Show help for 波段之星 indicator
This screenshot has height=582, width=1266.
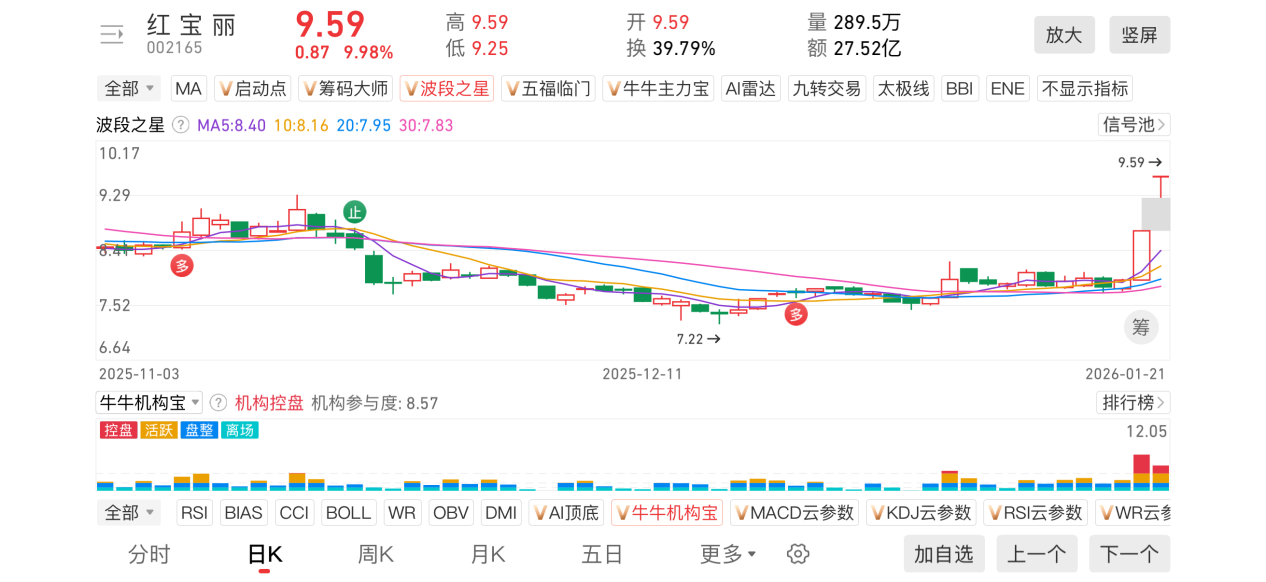[x=181, y=125]
